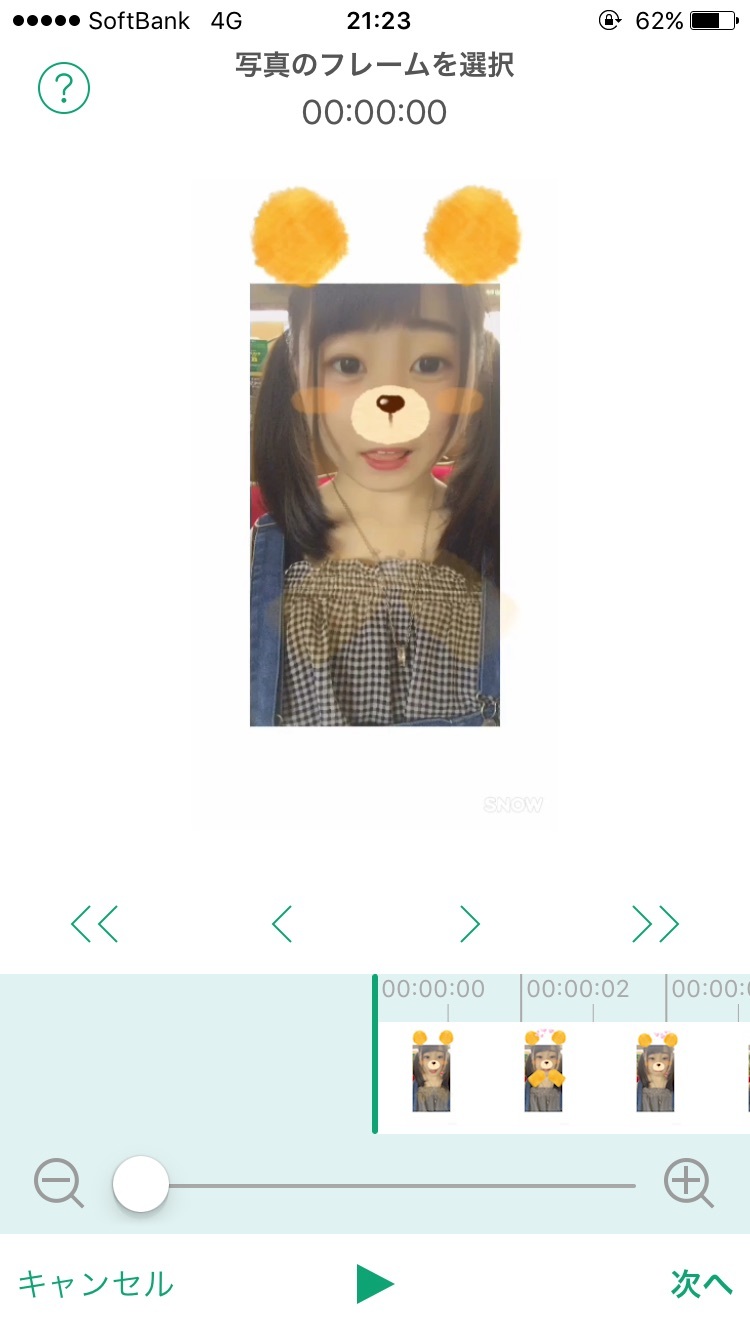Step back one frame with left arrow
Viewport: 750px width, 1334px height.
pos(282,924)
